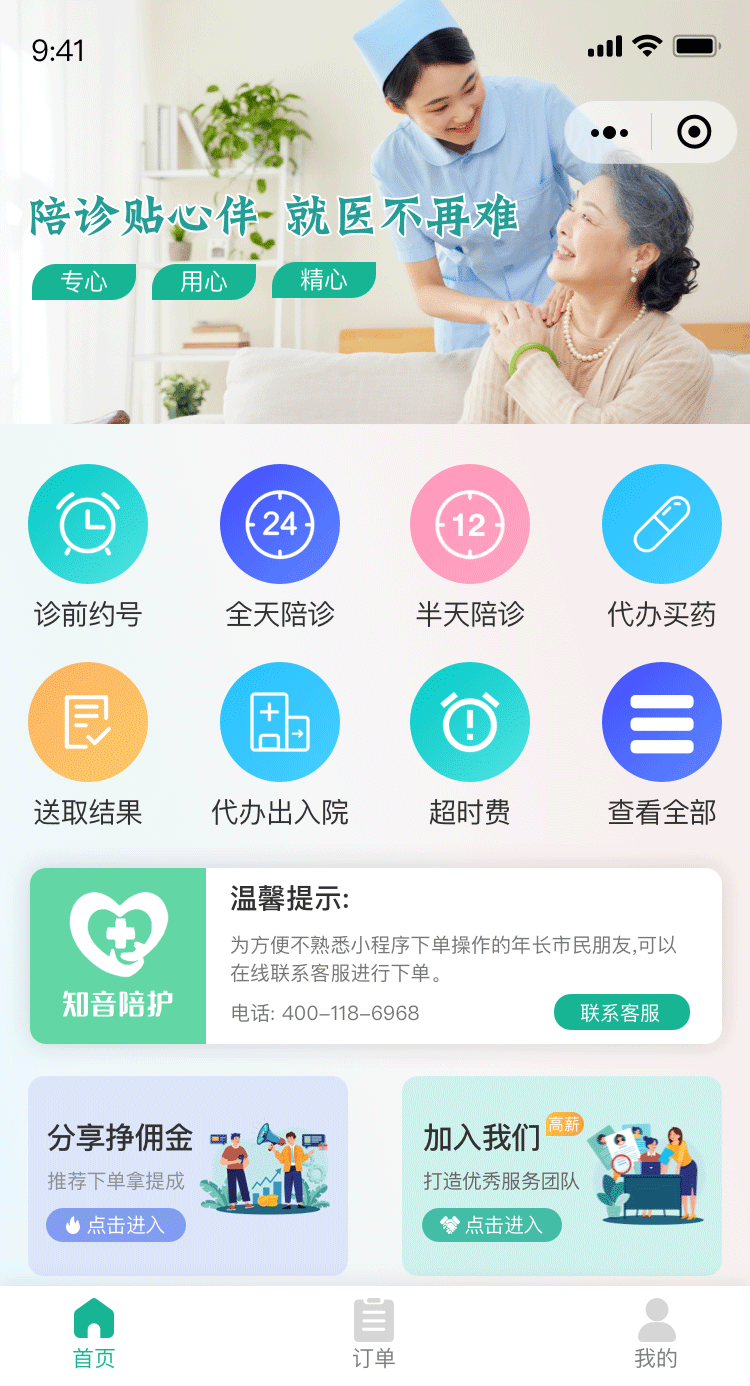The image size is (750, 1386).
Task: Close the mini program via the circle icon
Action: click(694, 132)
